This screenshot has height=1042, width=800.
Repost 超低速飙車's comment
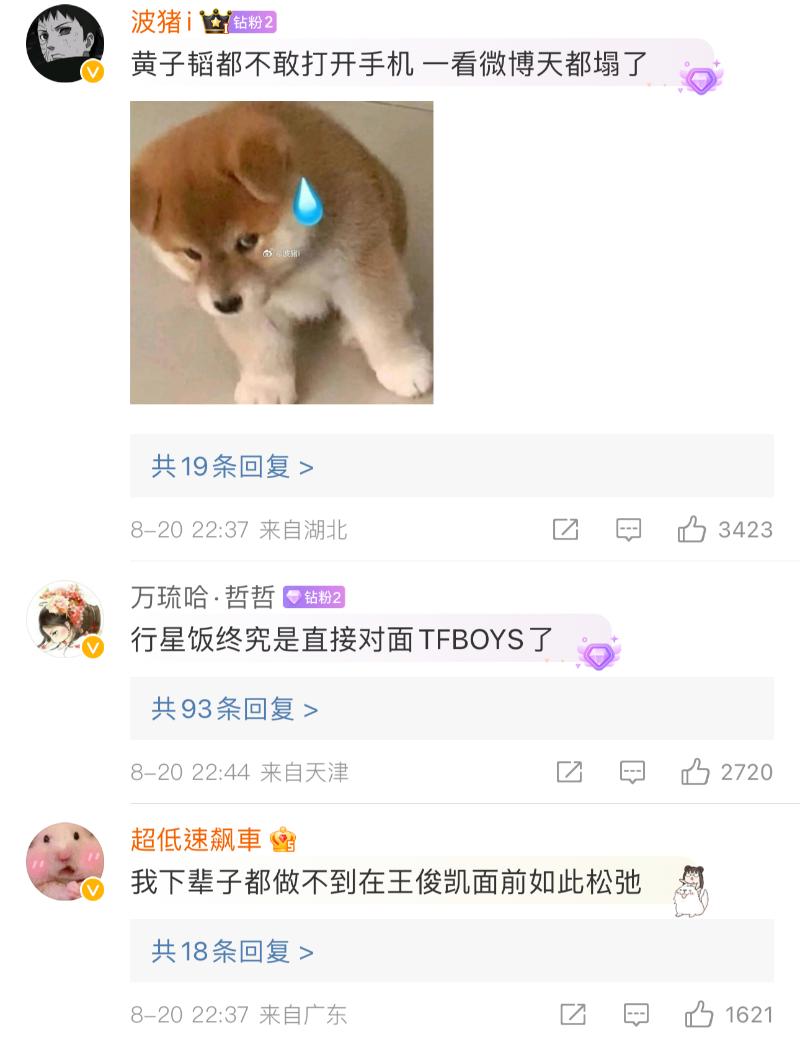click(573, 1015)
